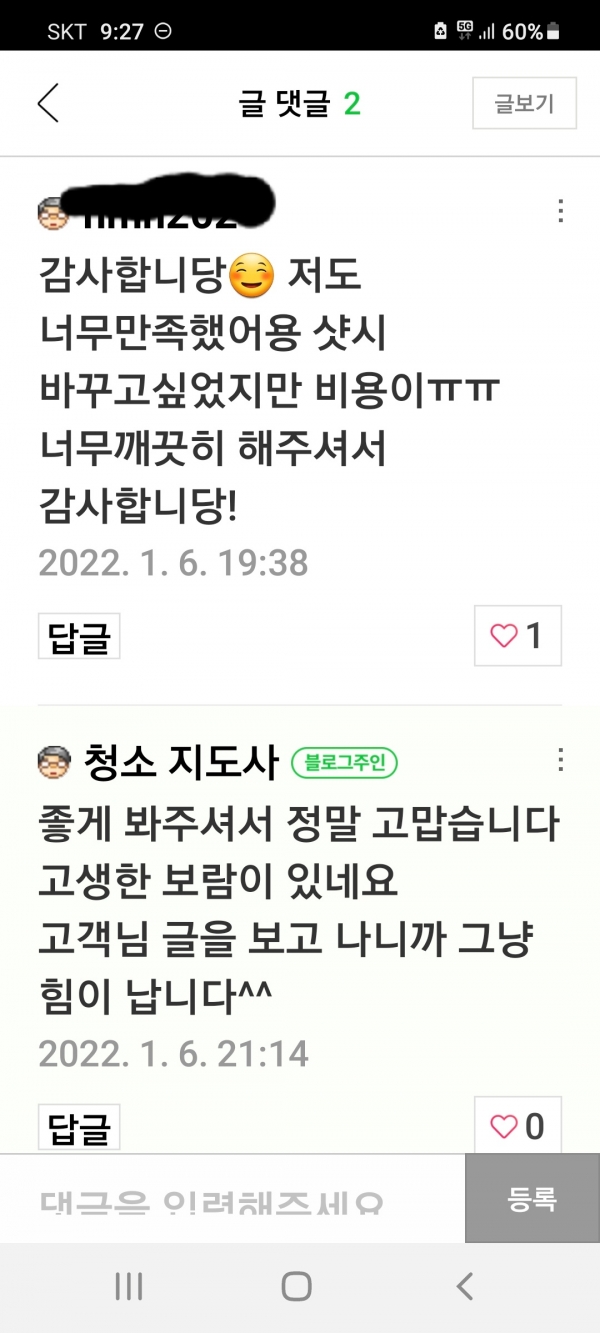Submit comment with the 등록 button
This screenshot has width=600, height=1333.
532,1198
